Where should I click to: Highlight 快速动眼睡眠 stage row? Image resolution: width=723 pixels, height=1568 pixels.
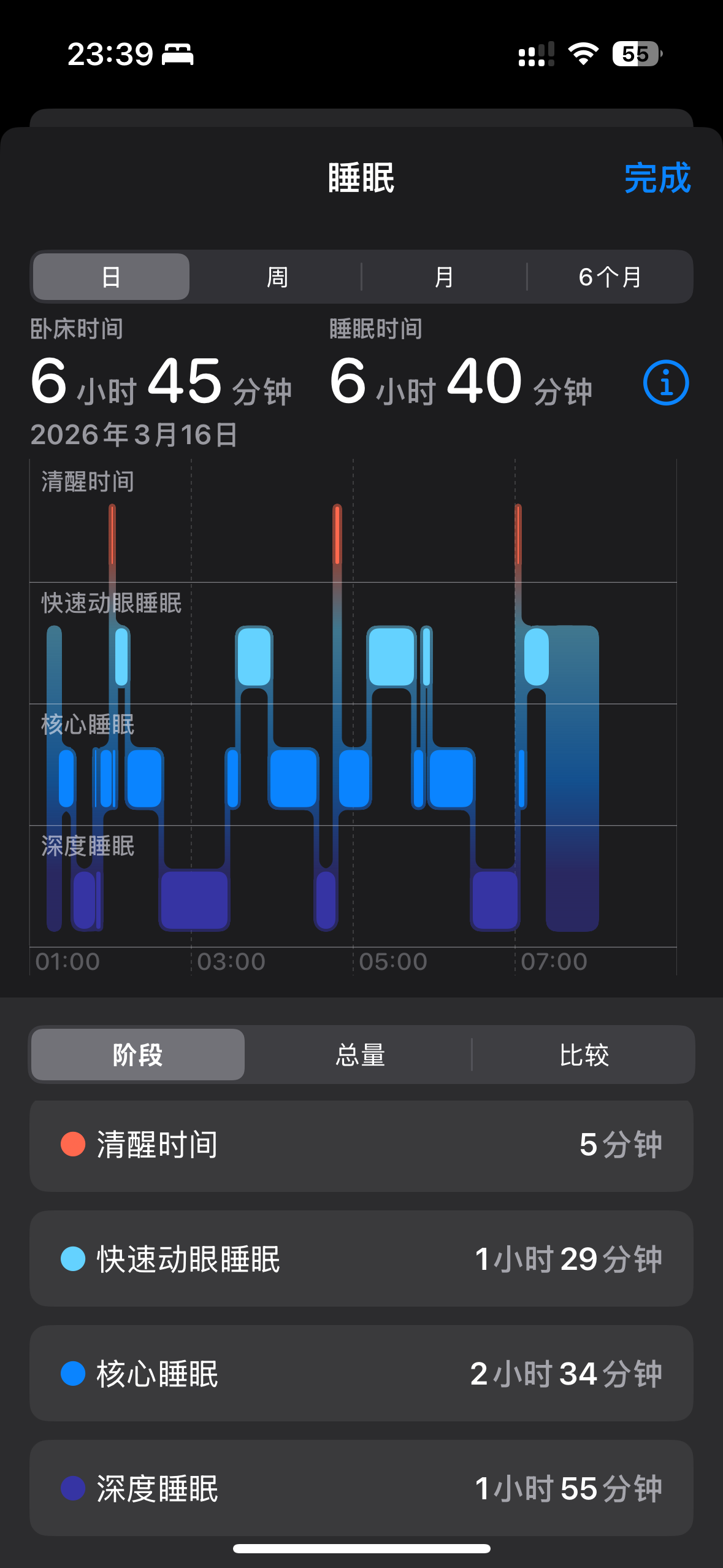361,1259
